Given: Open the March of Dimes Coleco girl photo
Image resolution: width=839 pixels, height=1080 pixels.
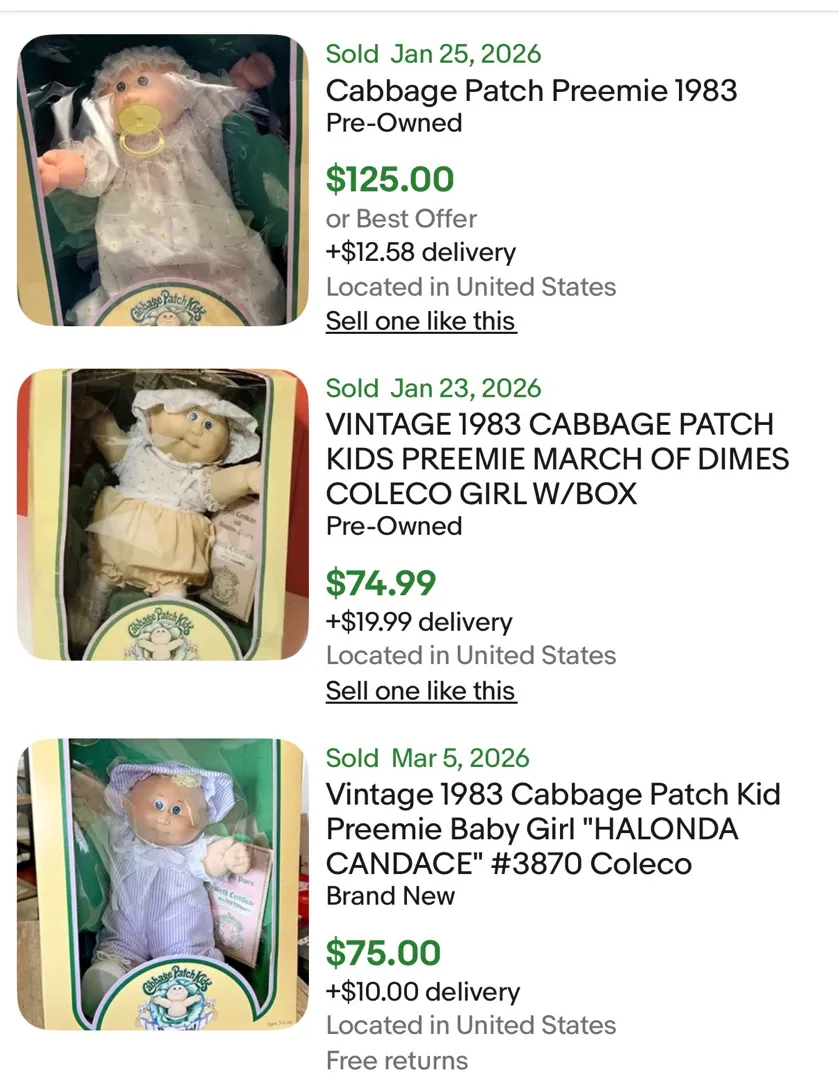Looking at the screenshot, I should [x=163, y=515].
